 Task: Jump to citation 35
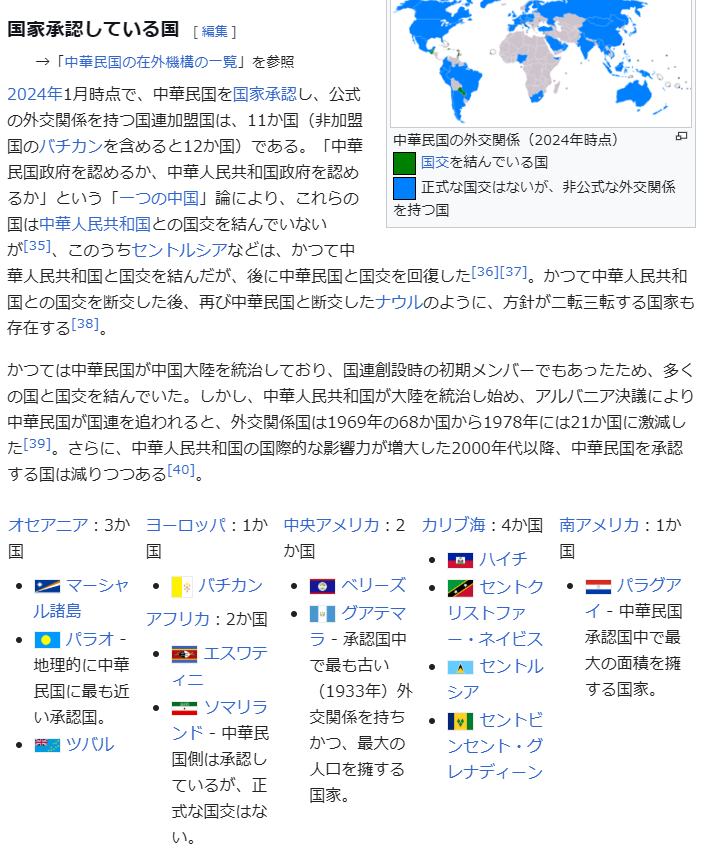coord(37,246)
